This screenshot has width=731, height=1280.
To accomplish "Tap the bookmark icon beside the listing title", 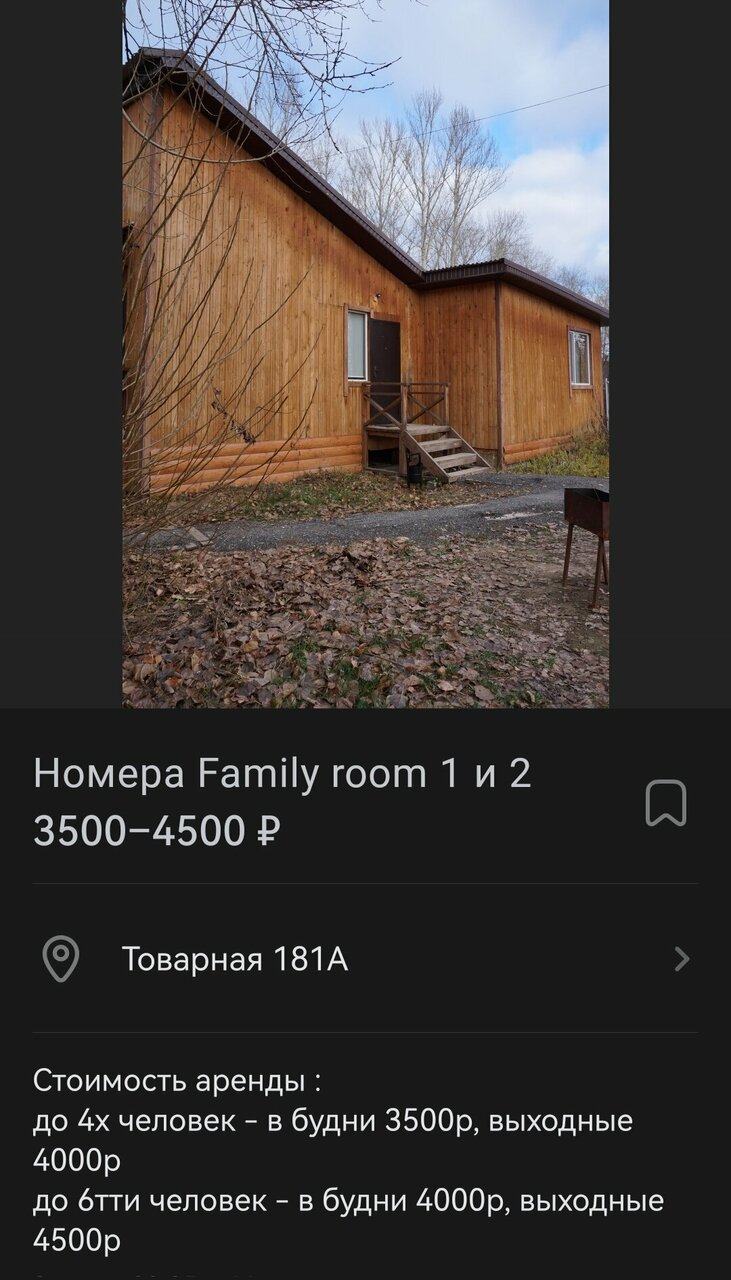I will [x=665, y=800].
